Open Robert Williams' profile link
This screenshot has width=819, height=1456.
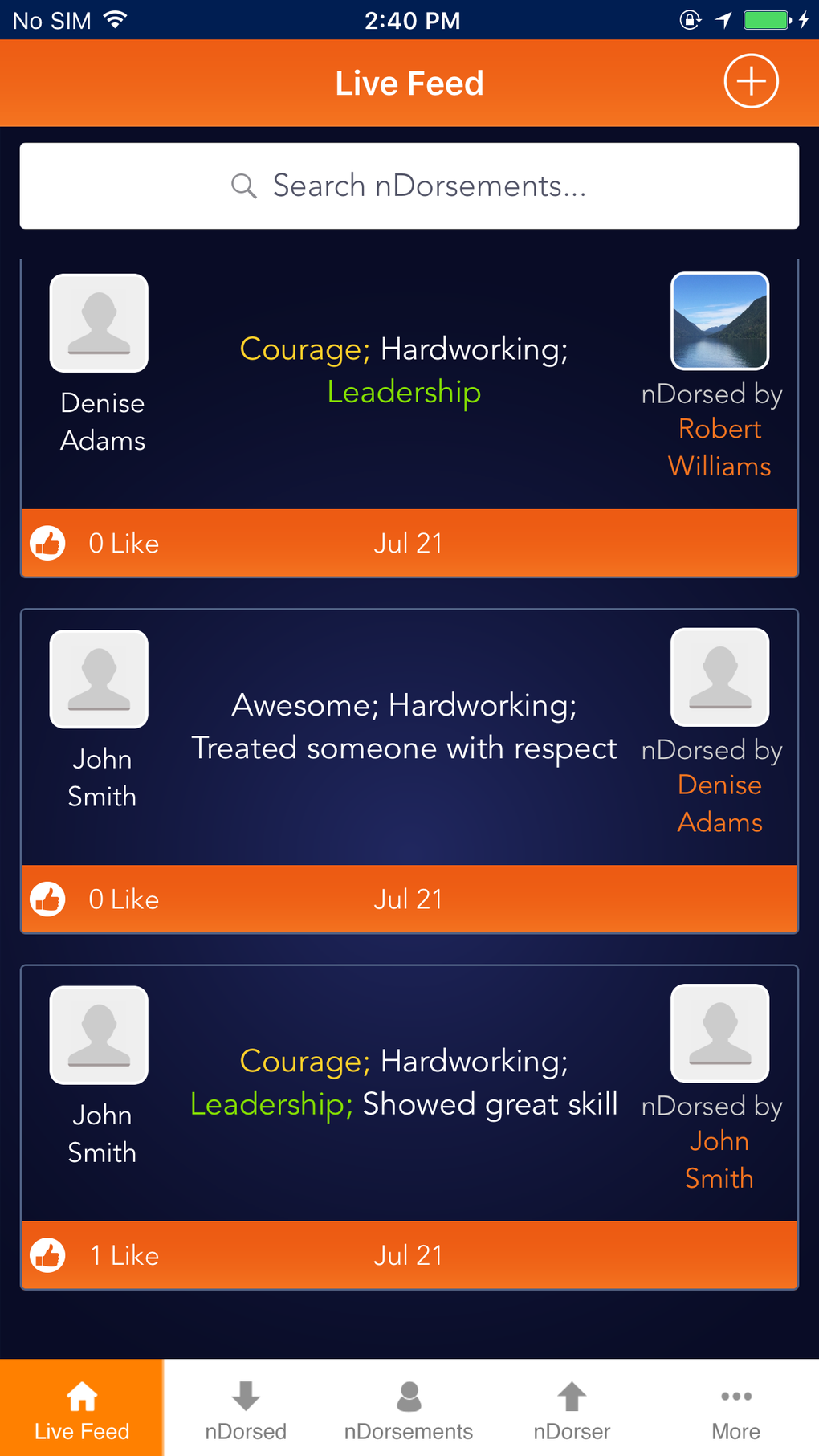click(x=719, y=447)
